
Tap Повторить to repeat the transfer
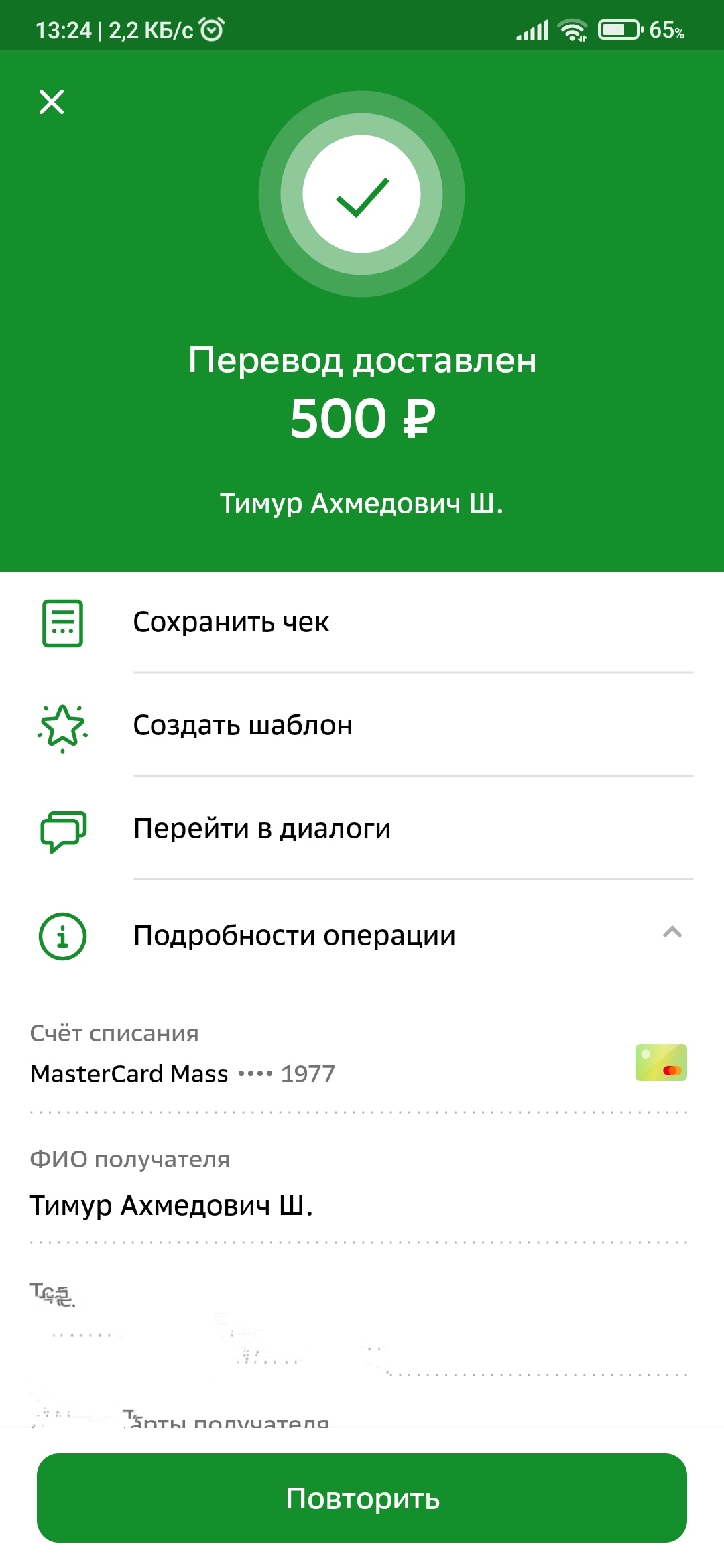[x=362, y=1498]
